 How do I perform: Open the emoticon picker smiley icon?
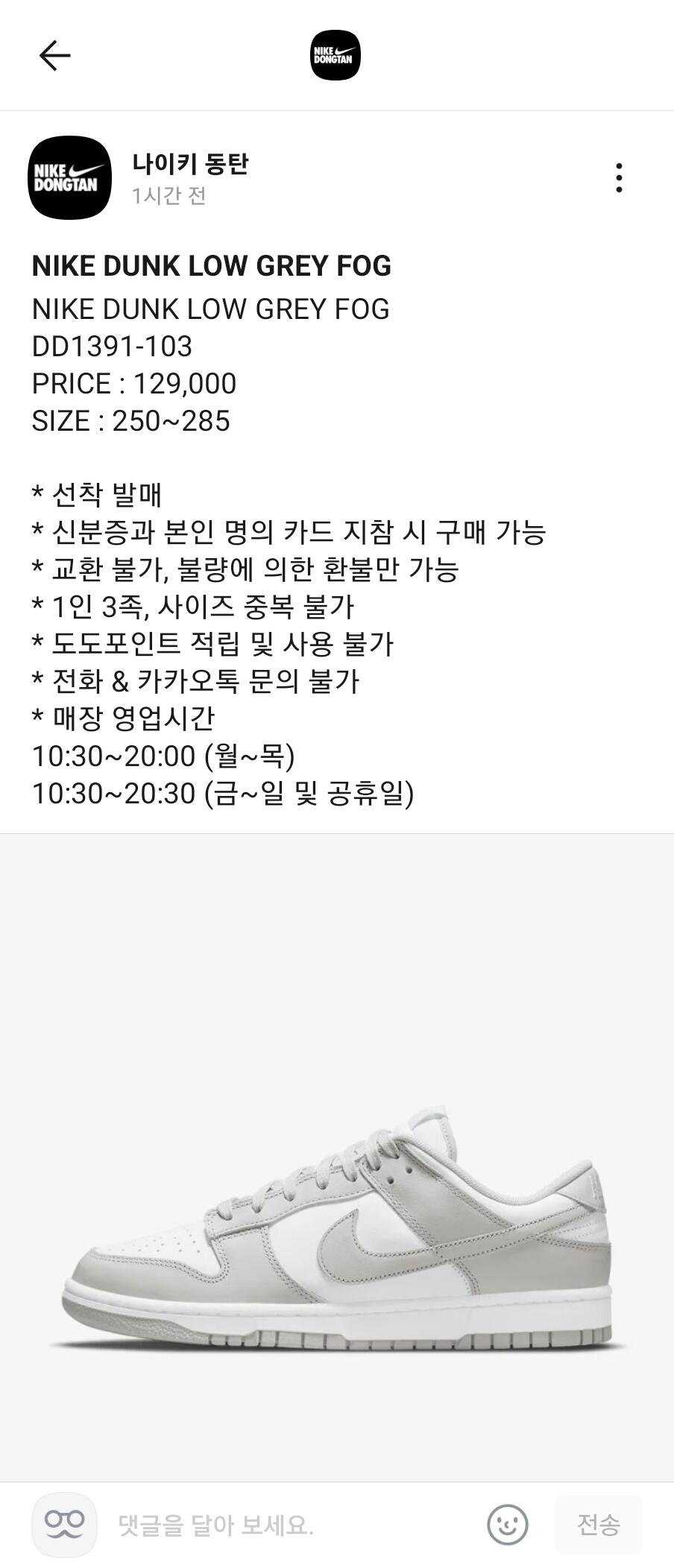tap(508, 1525)
